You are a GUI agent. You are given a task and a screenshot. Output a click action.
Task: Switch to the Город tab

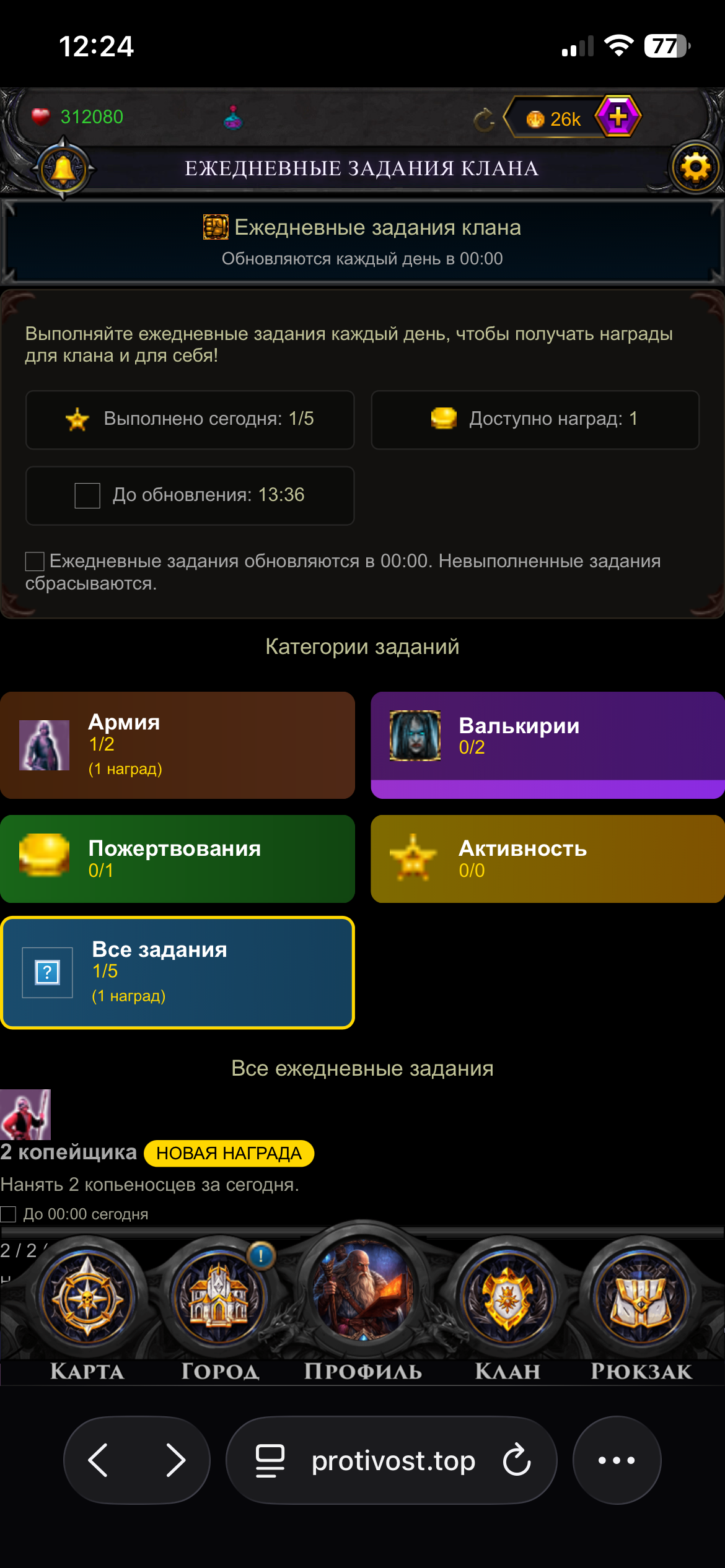[x=219, y=1307]
